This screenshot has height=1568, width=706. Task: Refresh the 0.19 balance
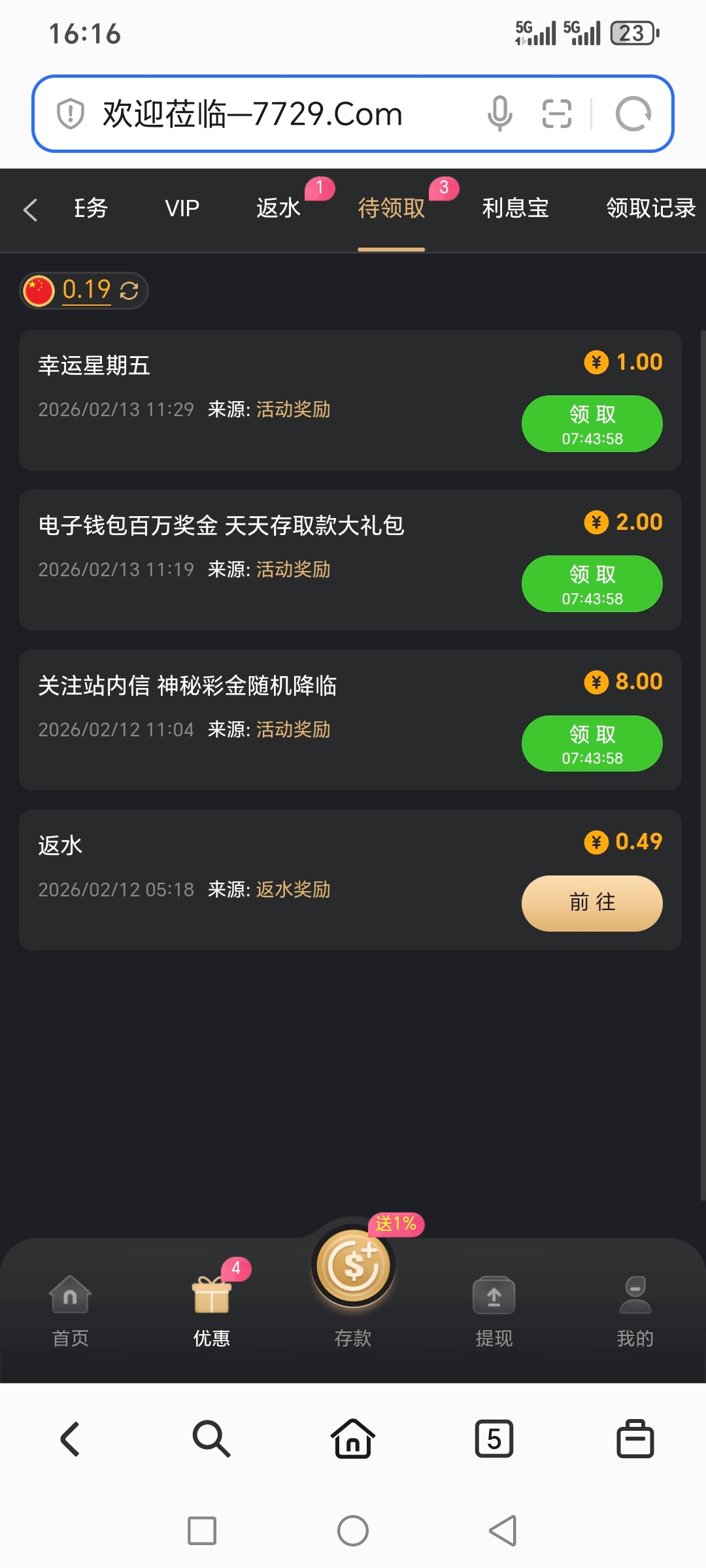click(129, 291)
